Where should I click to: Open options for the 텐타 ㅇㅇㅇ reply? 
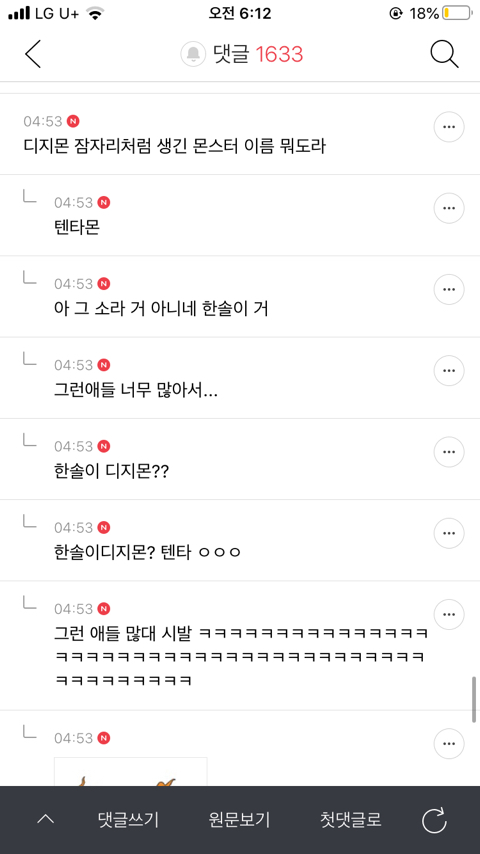pyautogui.click(x=449, y=533)
